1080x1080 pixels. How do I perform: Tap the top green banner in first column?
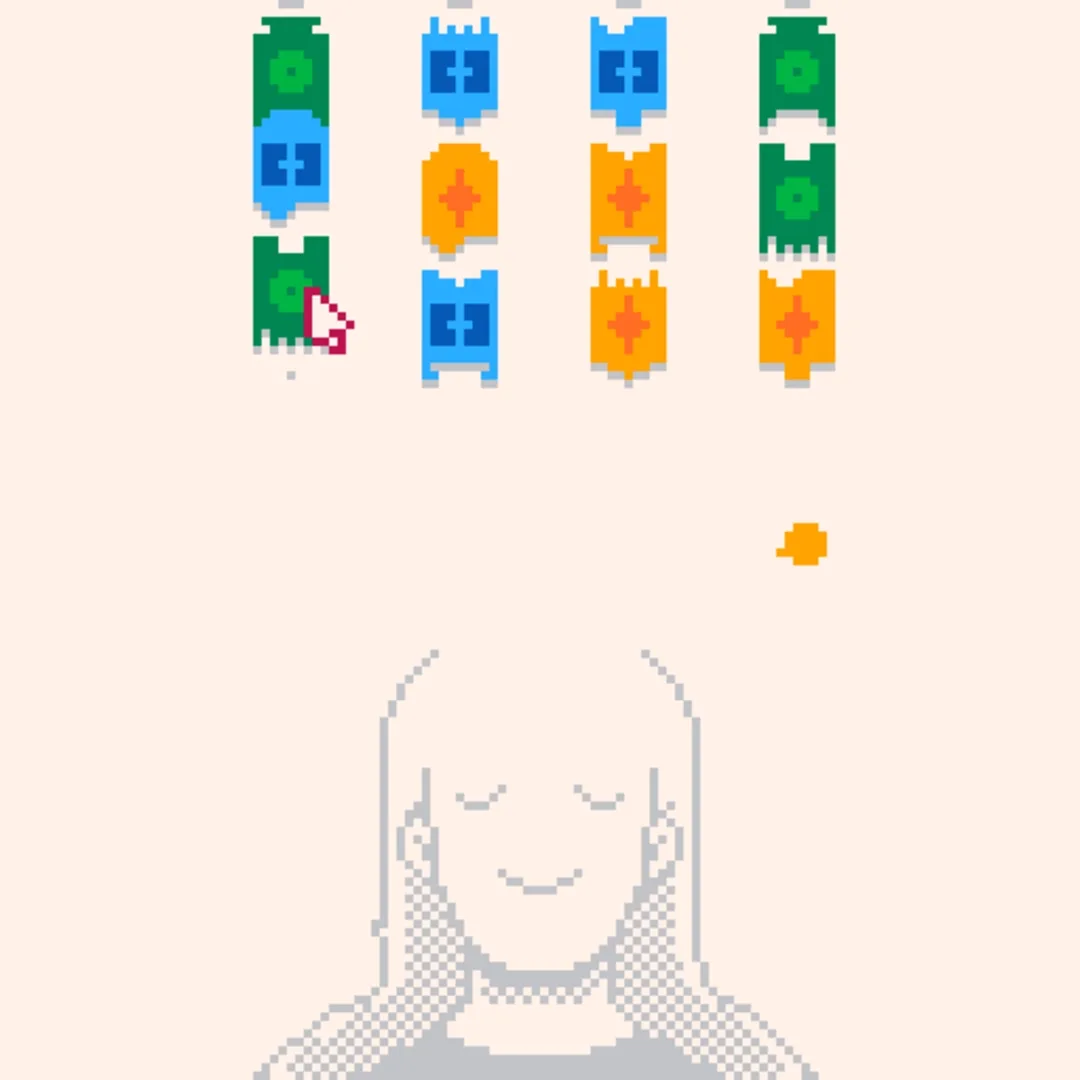290,68
